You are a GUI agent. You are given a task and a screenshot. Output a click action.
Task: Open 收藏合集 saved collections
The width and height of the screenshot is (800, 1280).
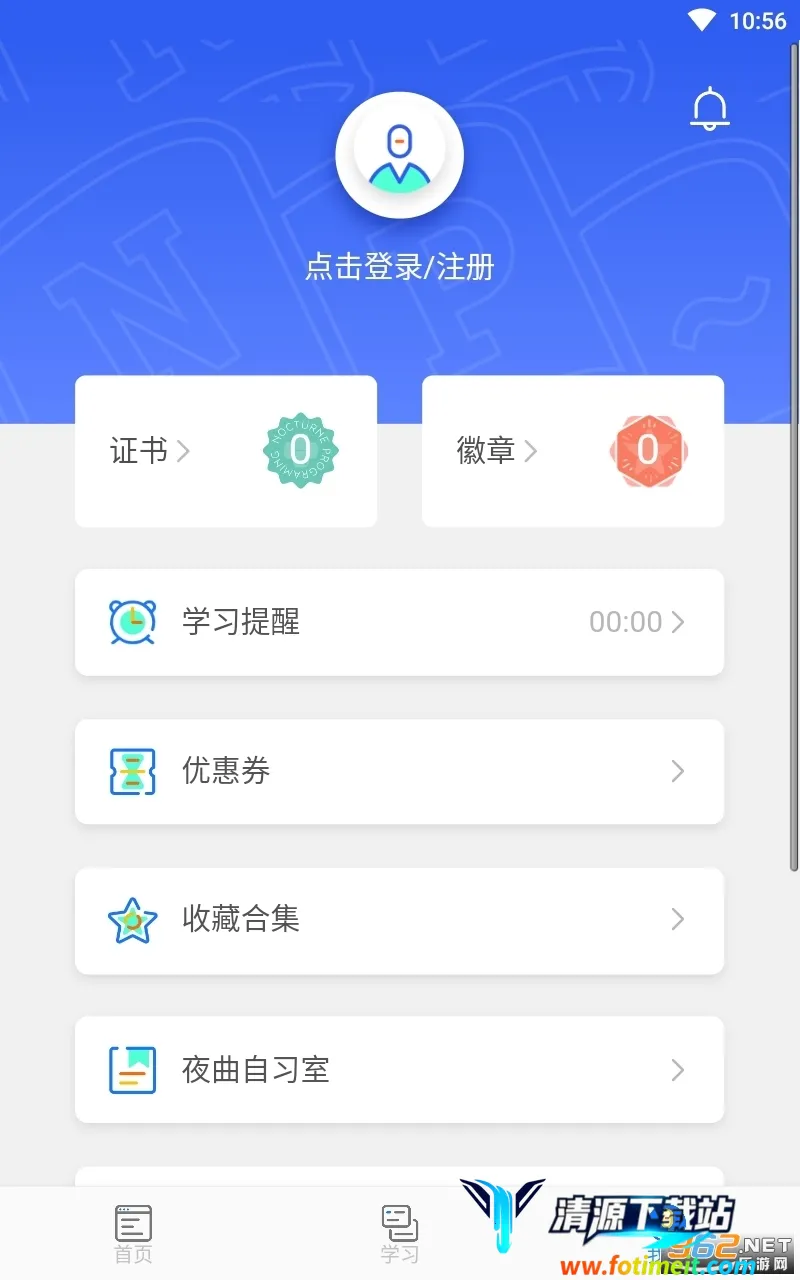tap(399, 920)
